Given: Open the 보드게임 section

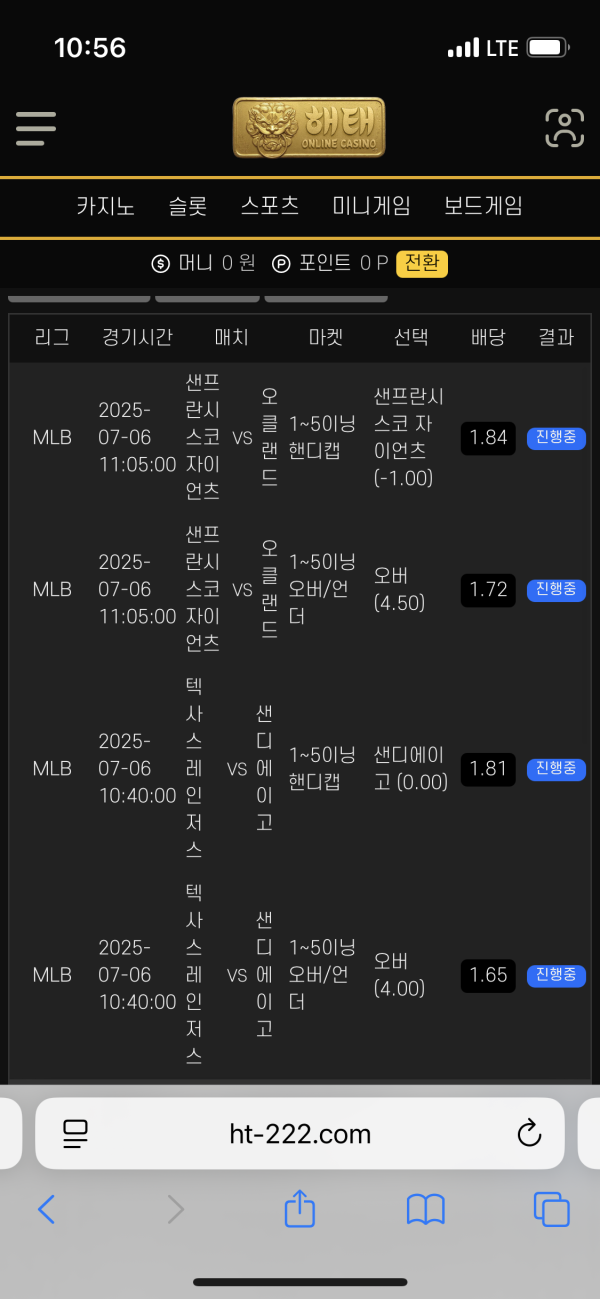Looking at the screenshot, I should 483,206.
